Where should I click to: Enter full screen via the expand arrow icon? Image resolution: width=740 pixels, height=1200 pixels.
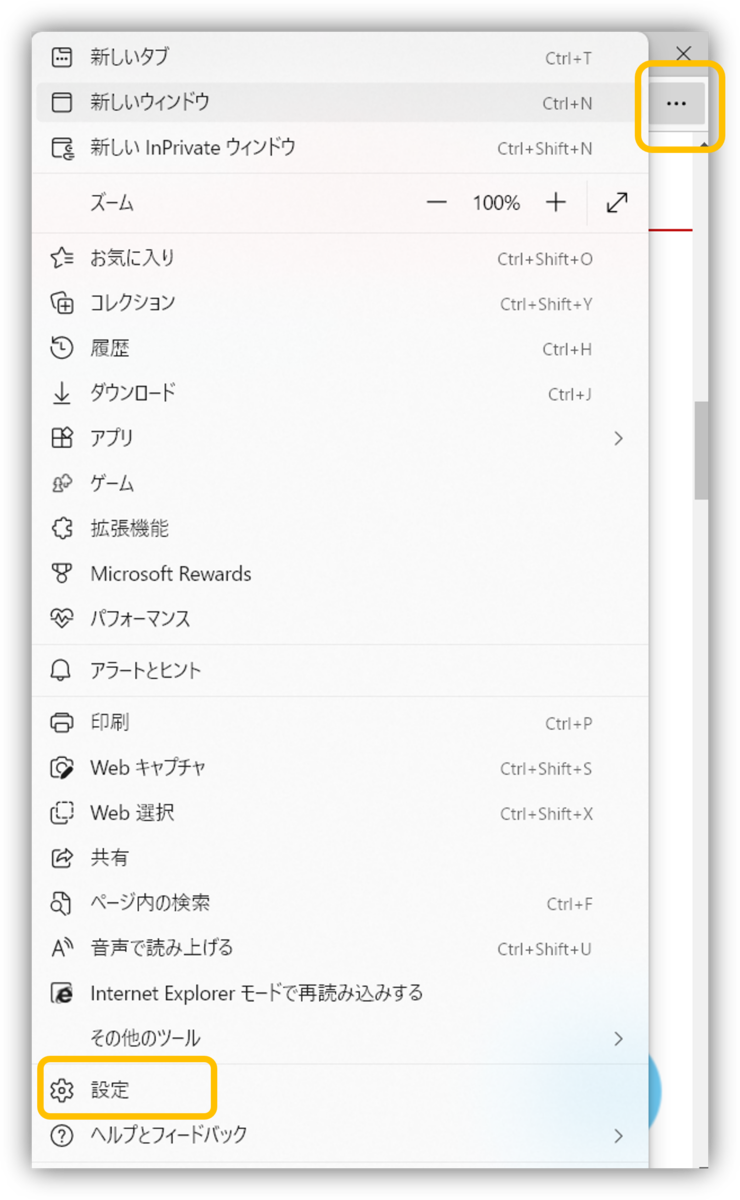(617, 203)
